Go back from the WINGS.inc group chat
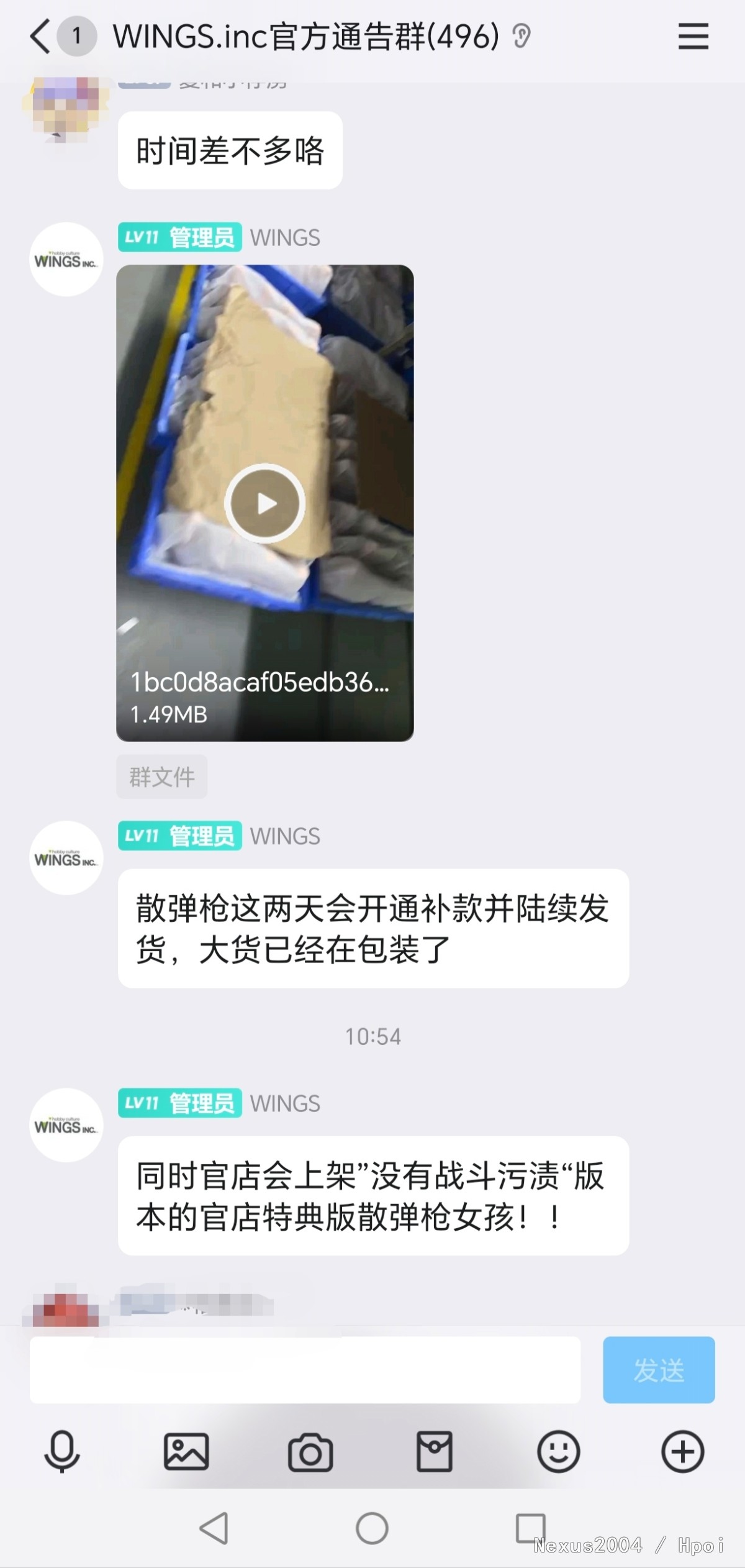The height and width of the screenshot is (1568, 745). 40,36
